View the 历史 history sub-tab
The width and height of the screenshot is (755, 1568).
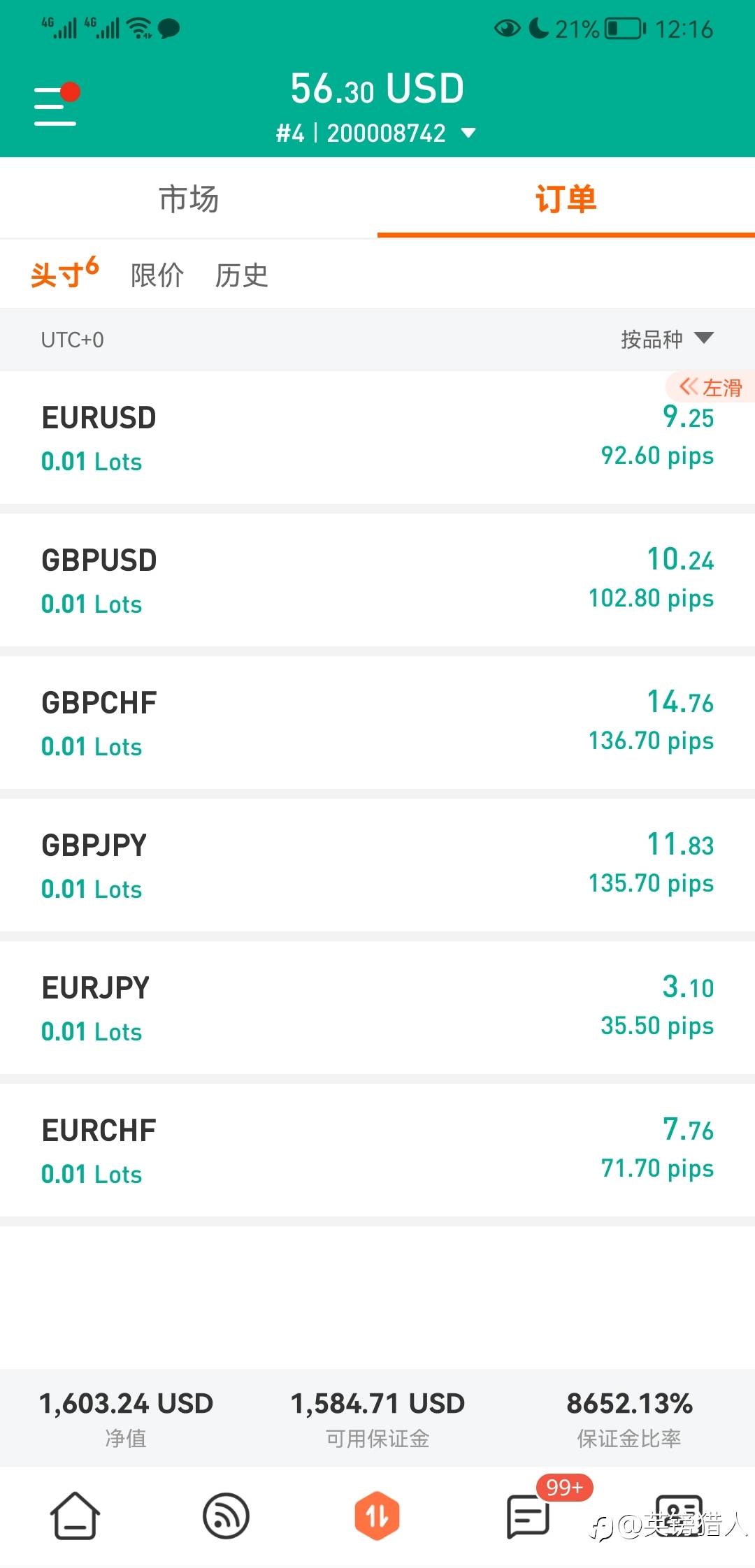pos(241,275)
